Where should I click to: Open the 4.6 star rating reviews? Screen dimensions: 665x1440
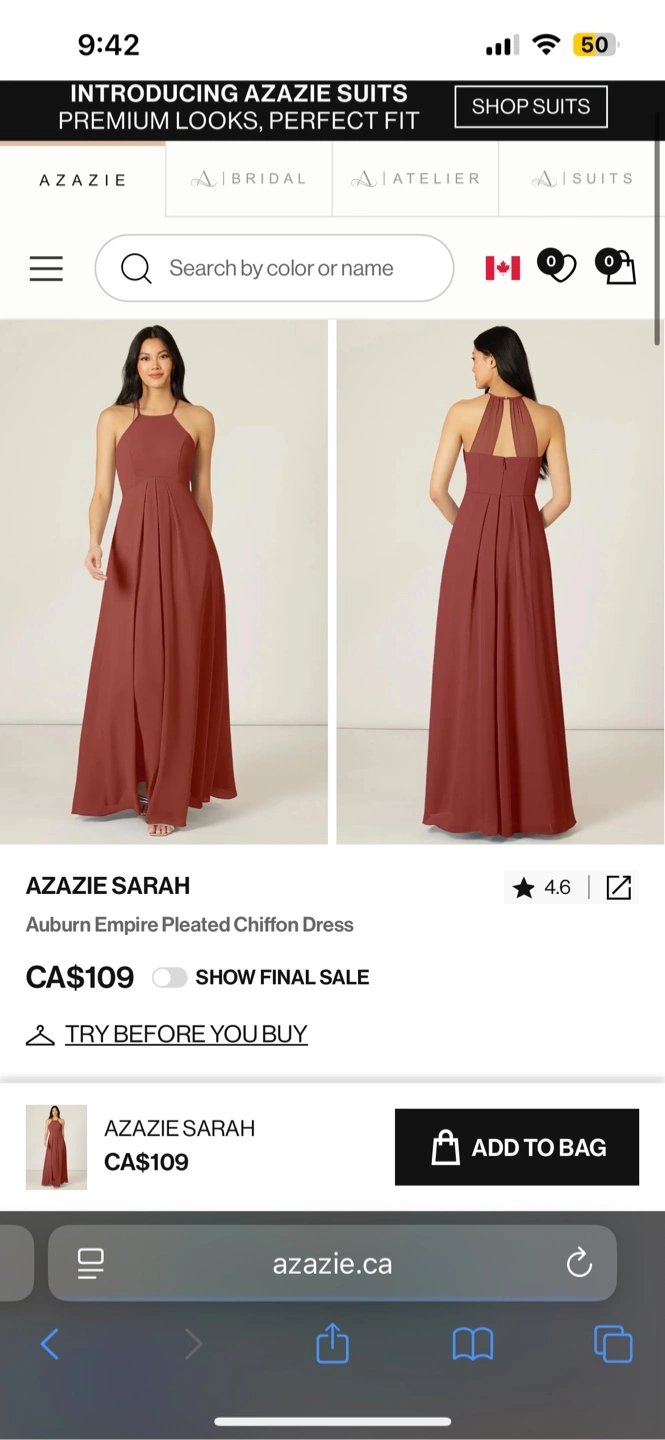point(541,887)
